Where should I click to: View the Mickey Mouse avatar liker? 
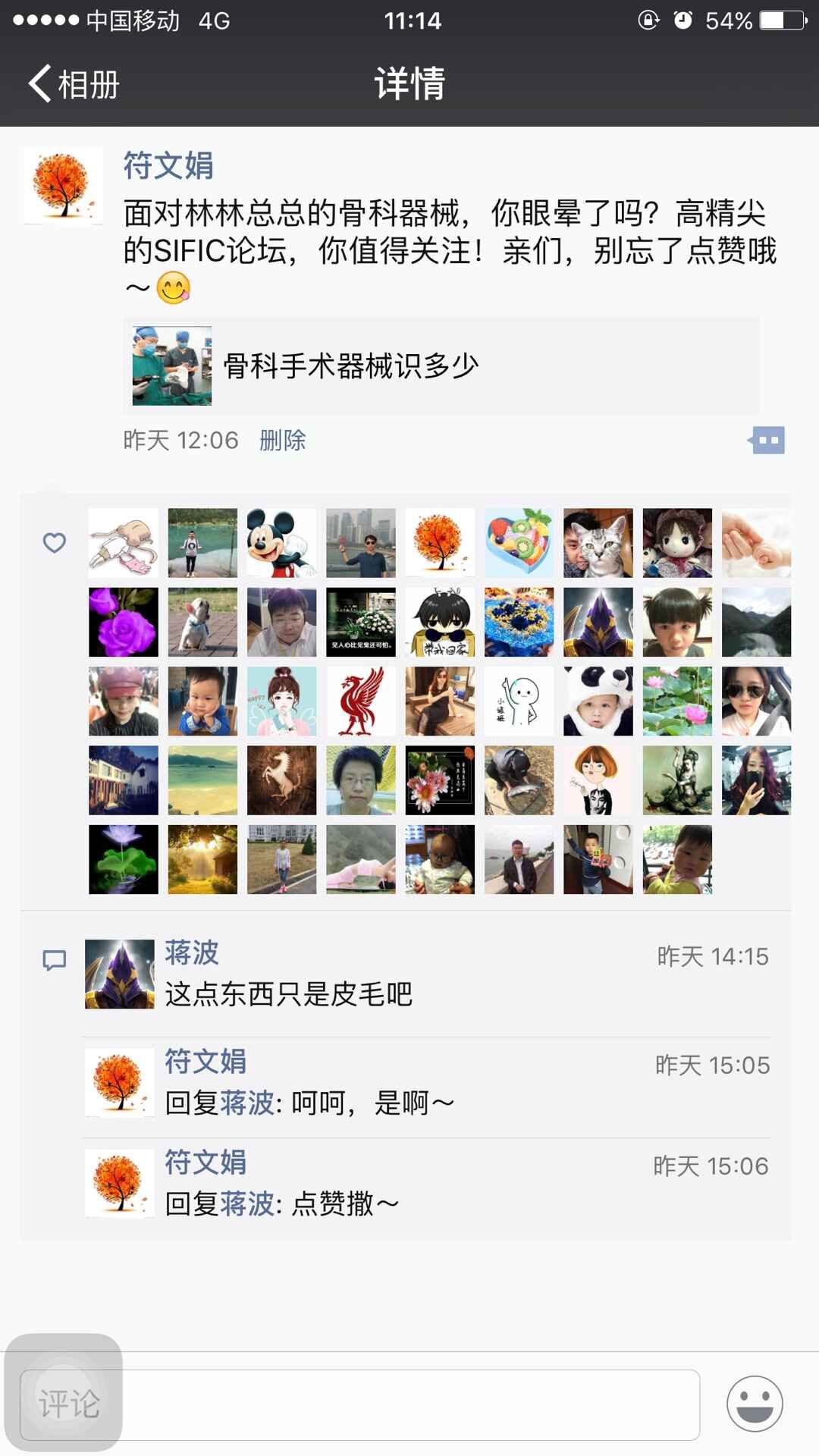click(281, 543)
